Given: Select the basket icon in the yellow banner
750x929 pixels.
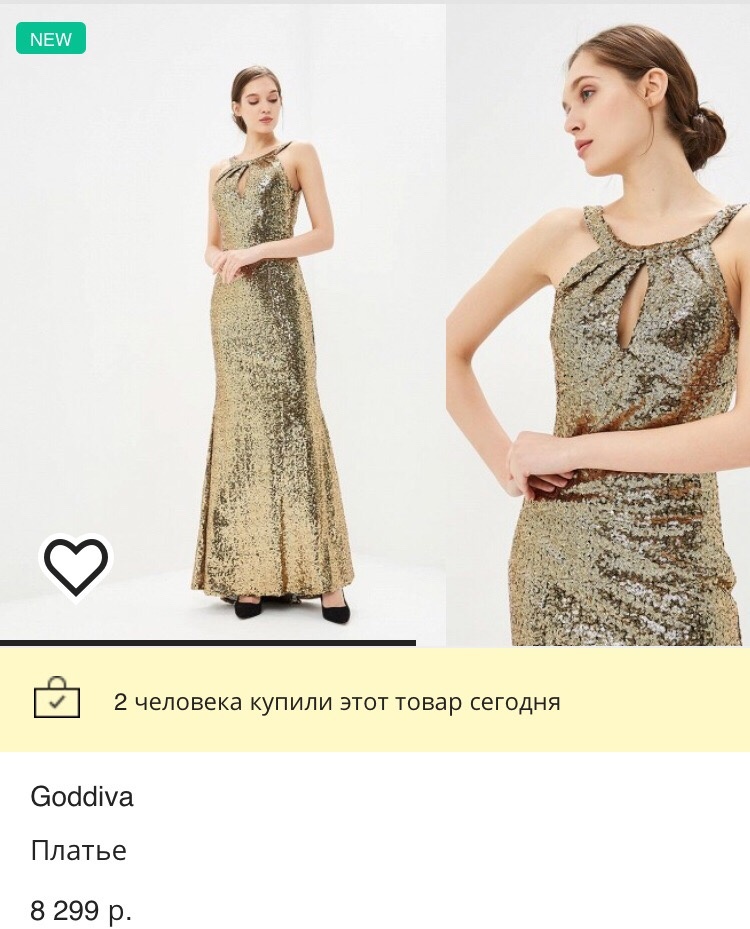Looking at the screenshot, I should 56,698.
